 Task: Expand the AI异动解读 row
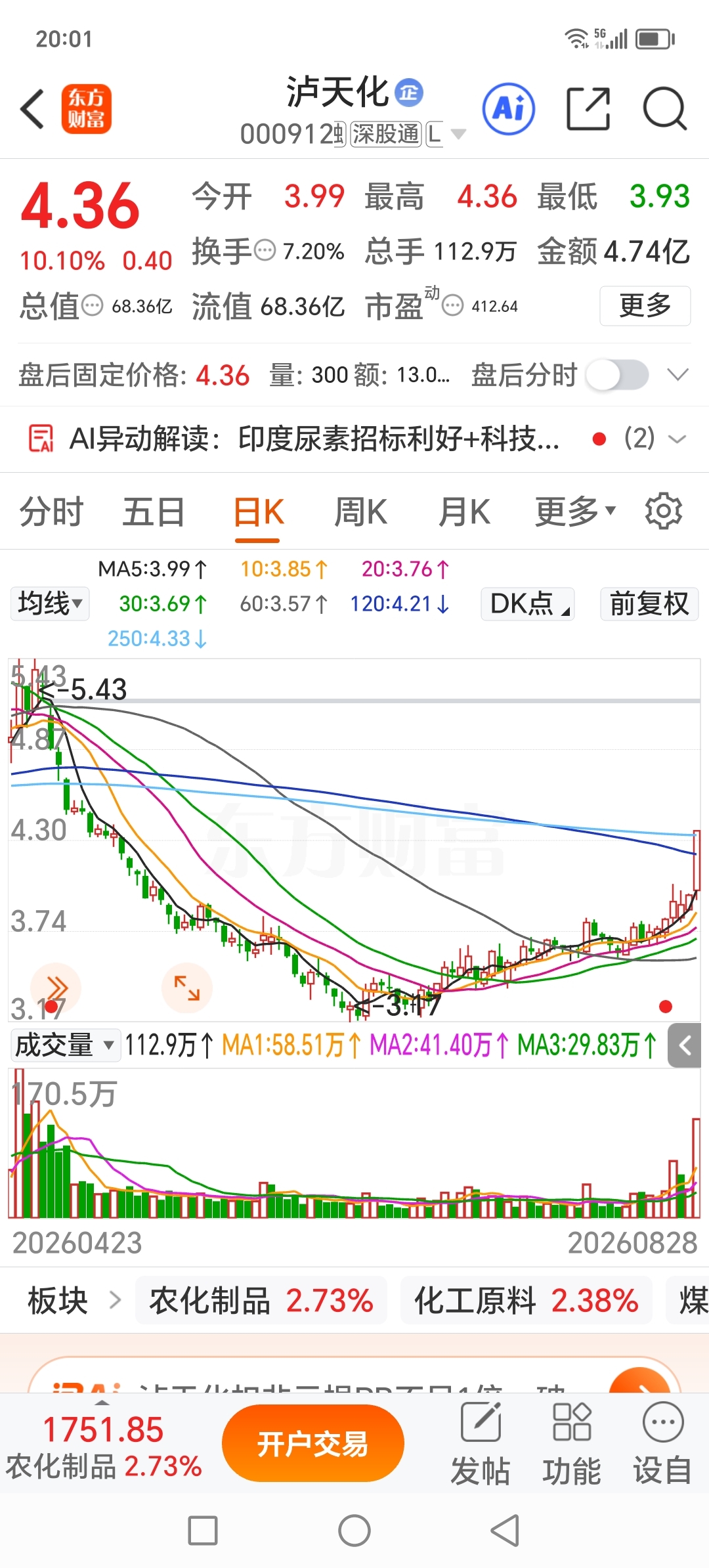tap(677, 439)
